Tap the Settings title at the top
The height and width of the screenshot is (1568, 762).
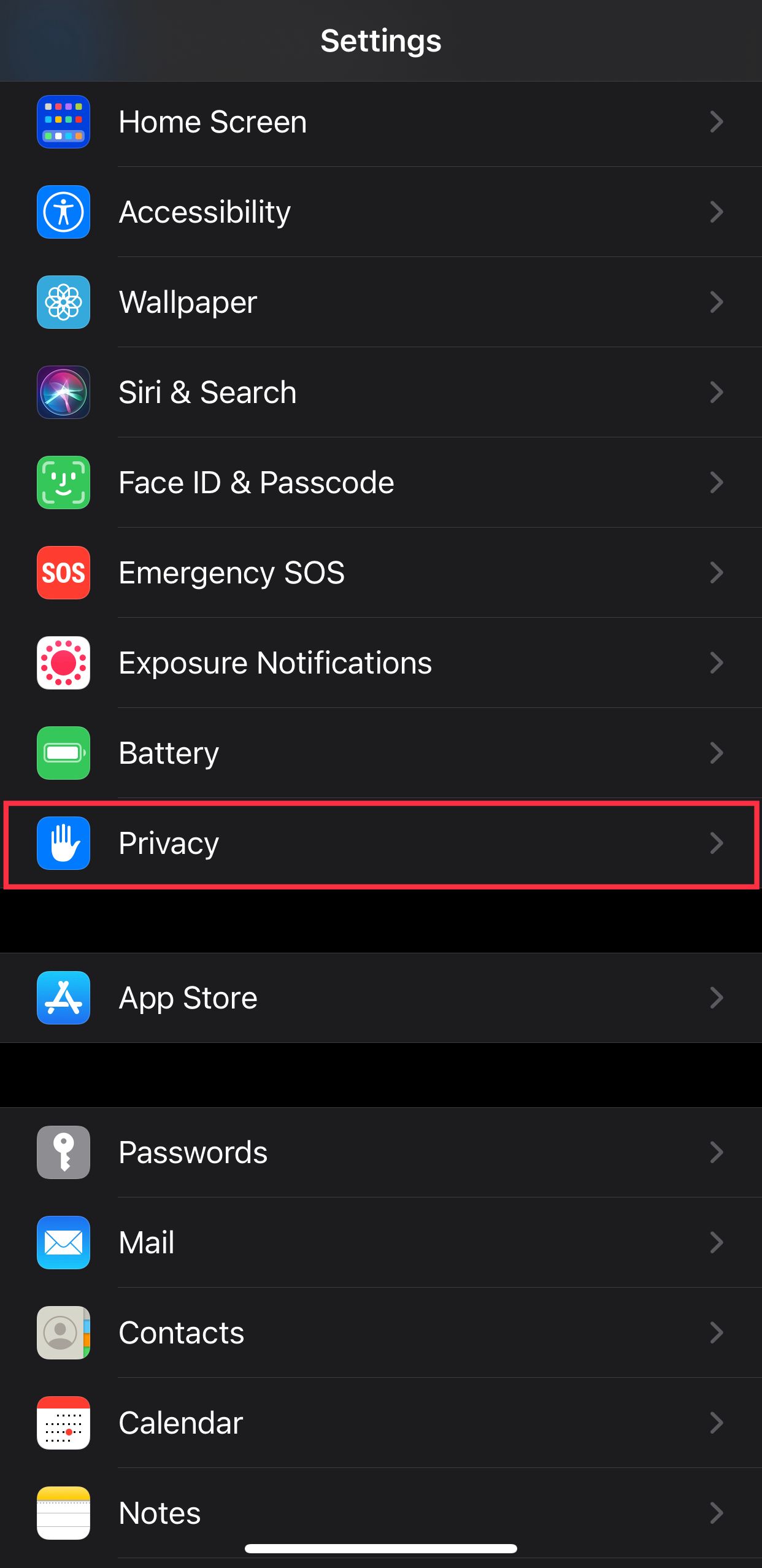(x=380, y=40)
